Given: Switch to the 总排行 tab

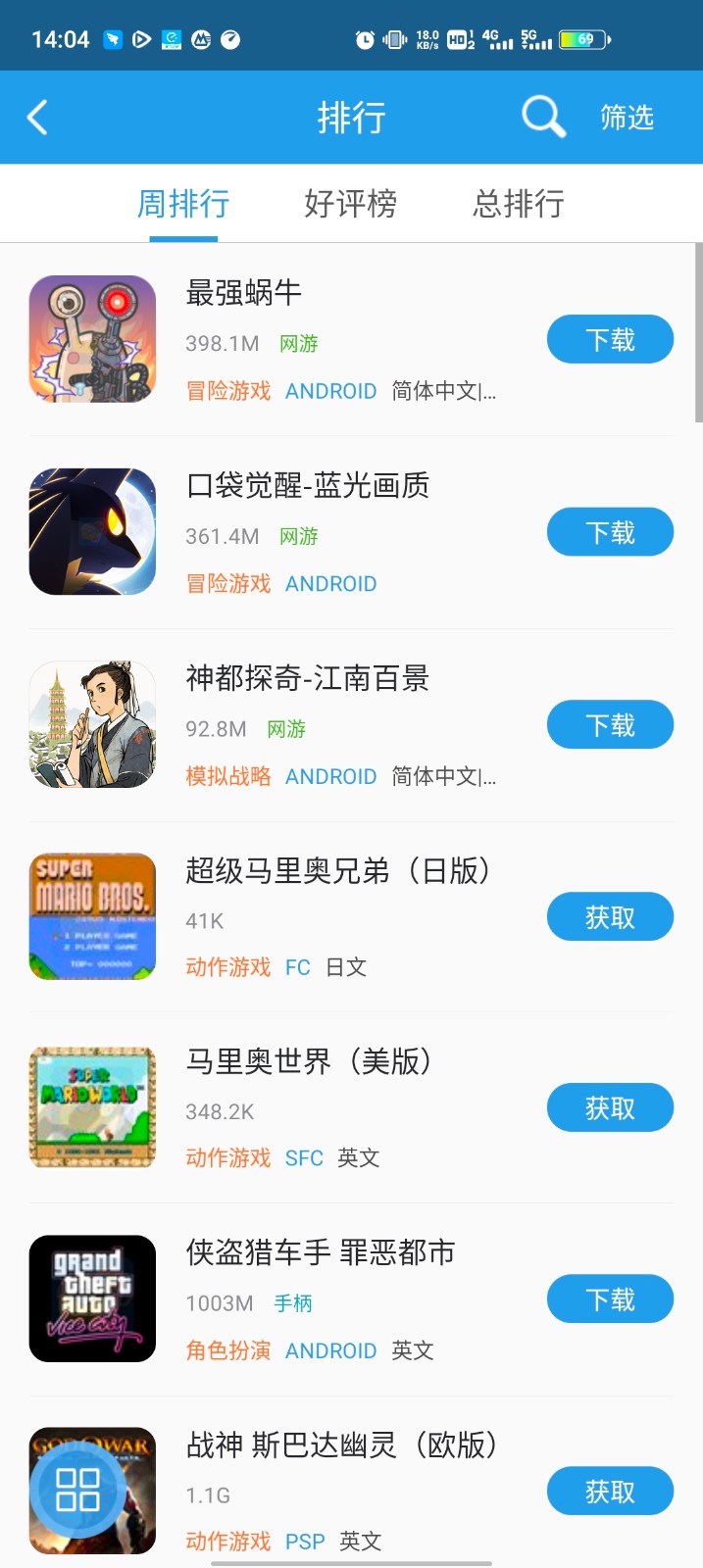Looking at the screenshot, I should point(518,204).
